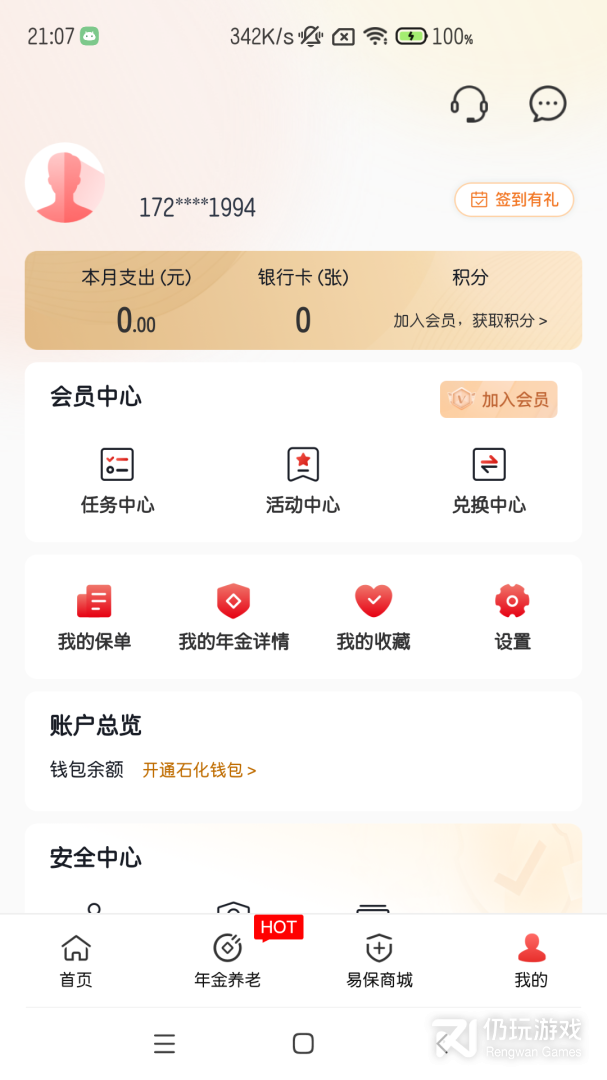Tap the 开通石化钱包 link
This screenshot has width=607, height=1080.
(x=199, y=770)
